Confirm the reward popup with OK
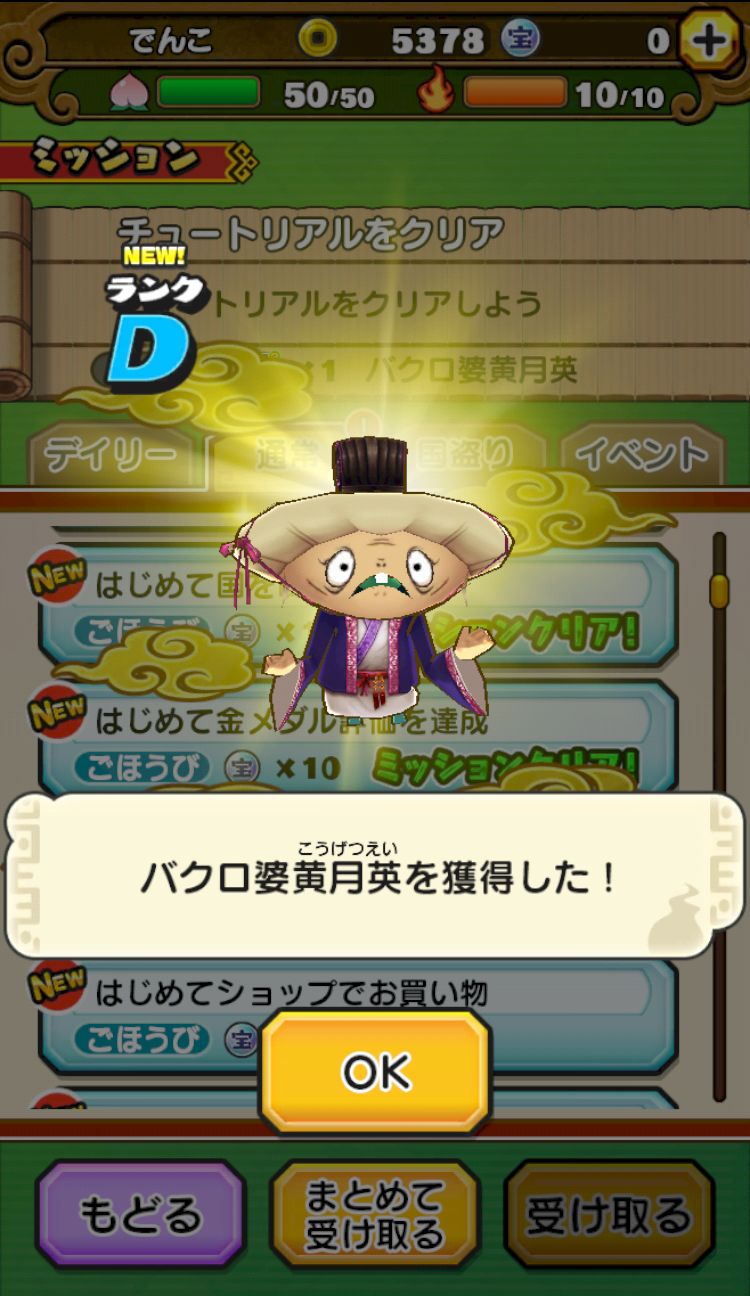The height and width of the screenshot is (1296, 750). [375, 1072]
